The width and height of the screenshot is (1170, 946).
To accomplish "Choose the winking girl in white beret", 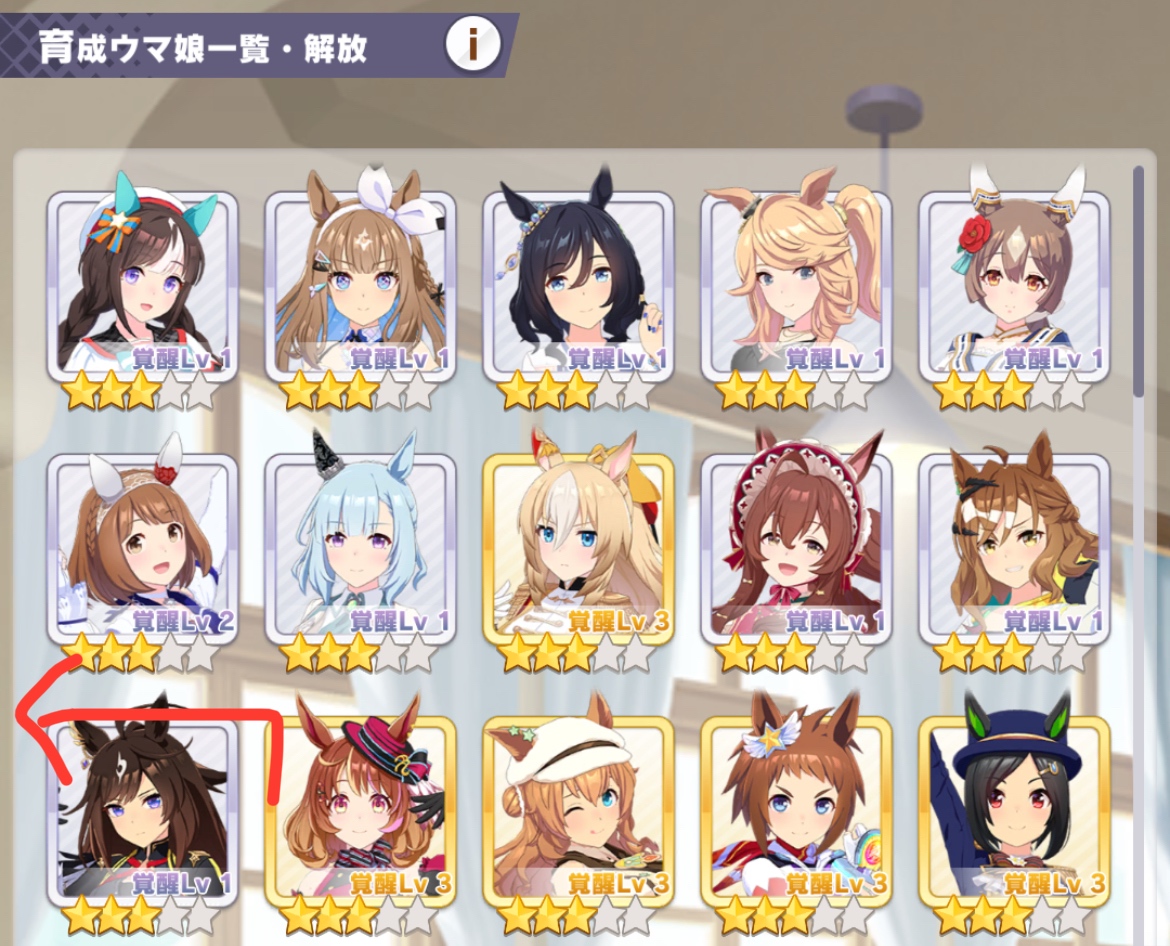I will [578, 812].
